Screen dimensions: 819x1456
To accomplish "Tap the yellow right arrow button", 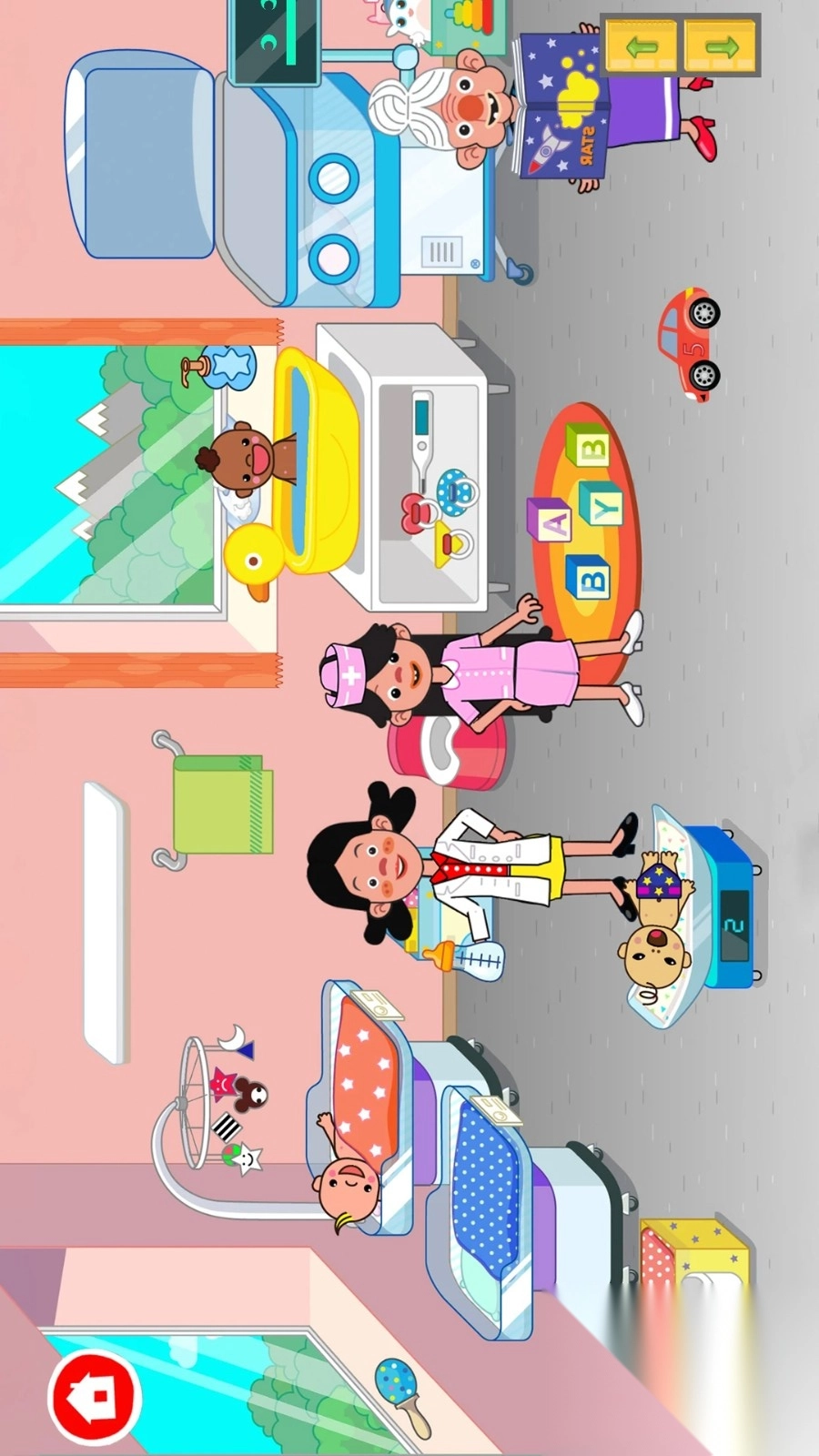I will point(720,45).
